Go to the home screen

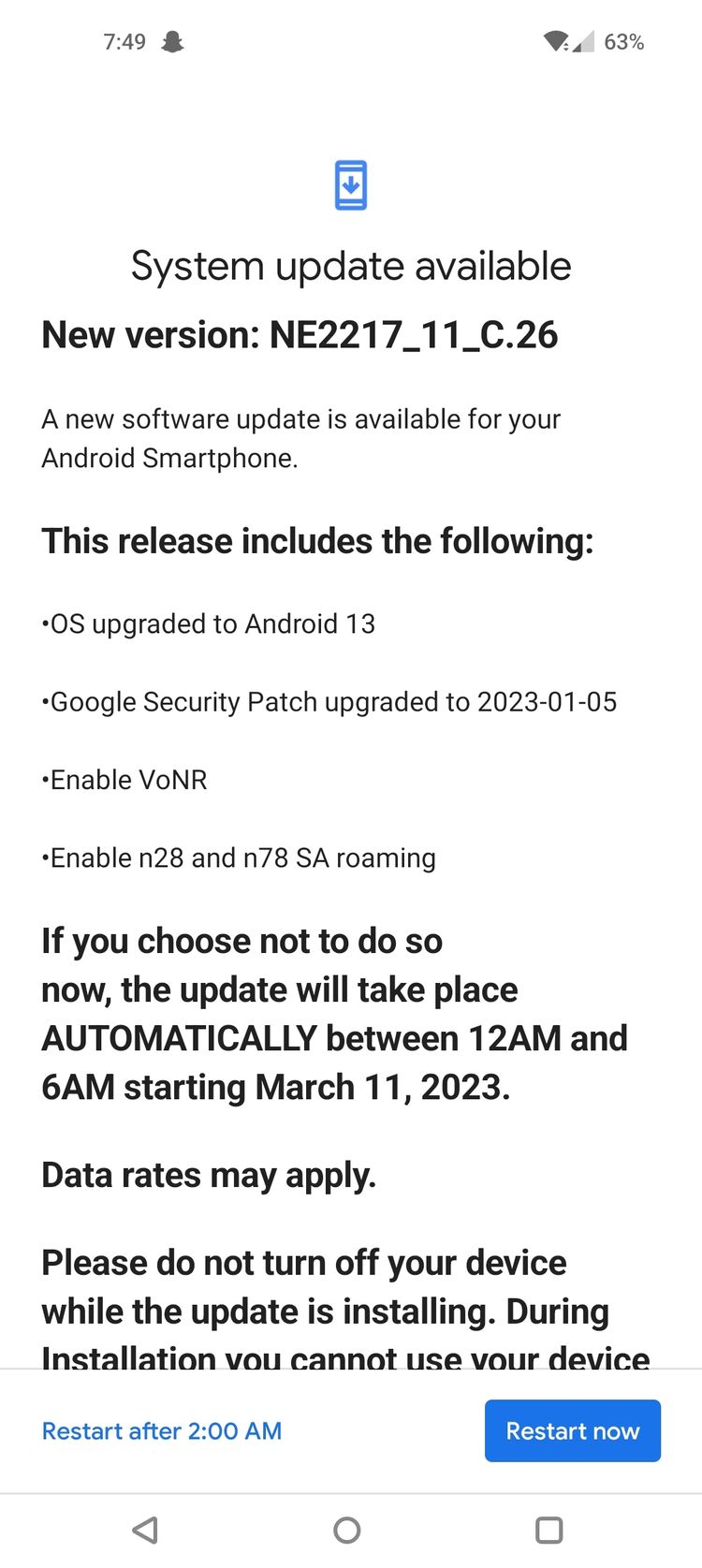pyautogui.click(x=347, y=1530)
